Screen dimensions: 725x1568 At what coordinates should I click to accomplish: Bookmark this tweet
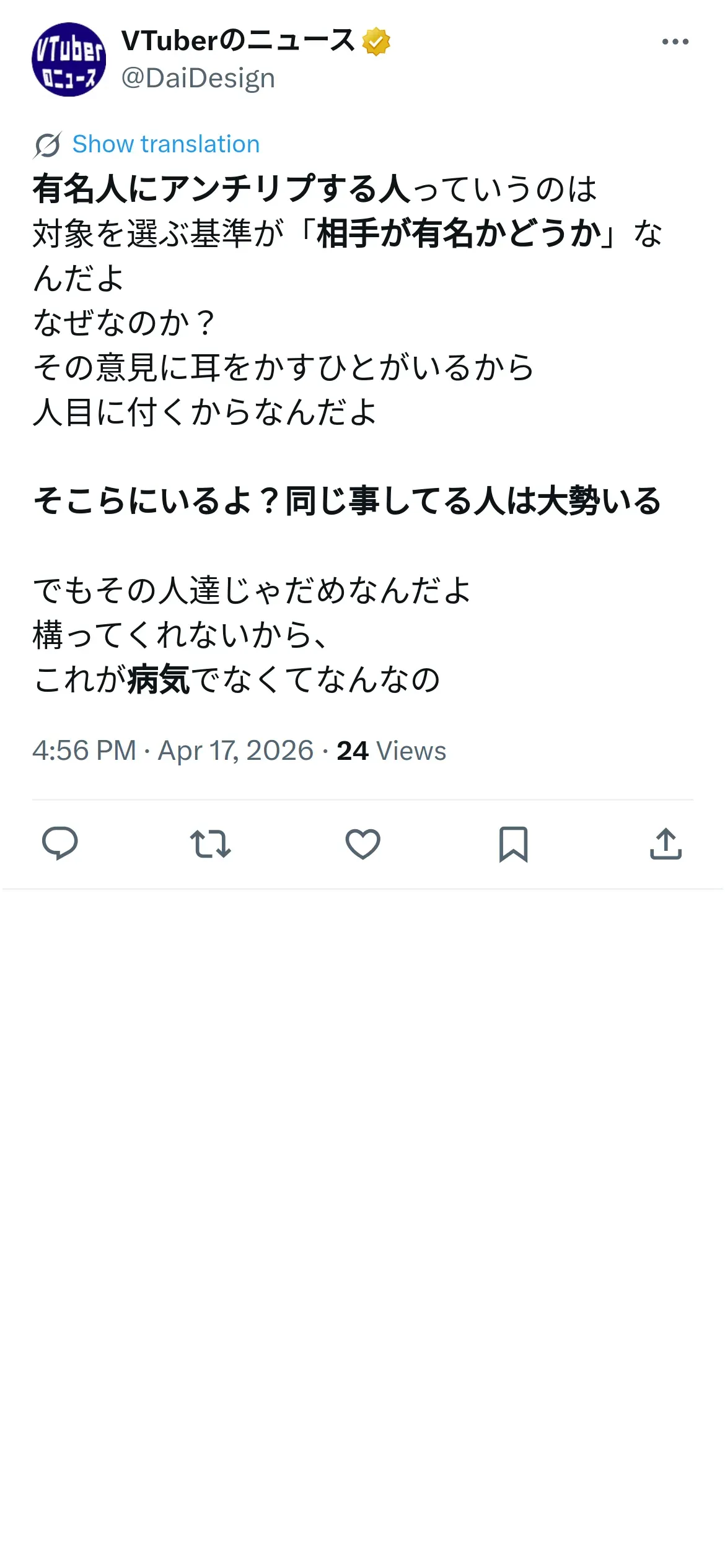(513, 844)
